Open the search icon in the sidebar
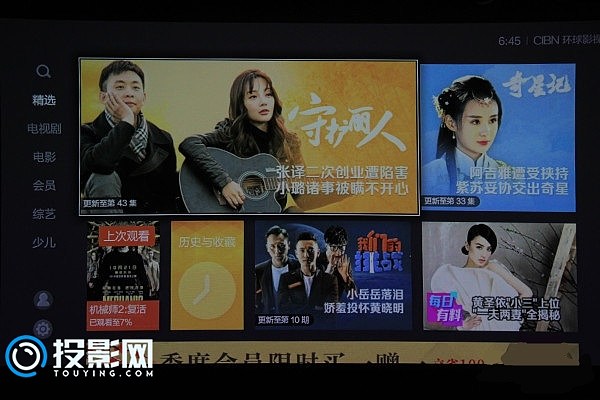This screenshot has height=400, width=600. 43,71
